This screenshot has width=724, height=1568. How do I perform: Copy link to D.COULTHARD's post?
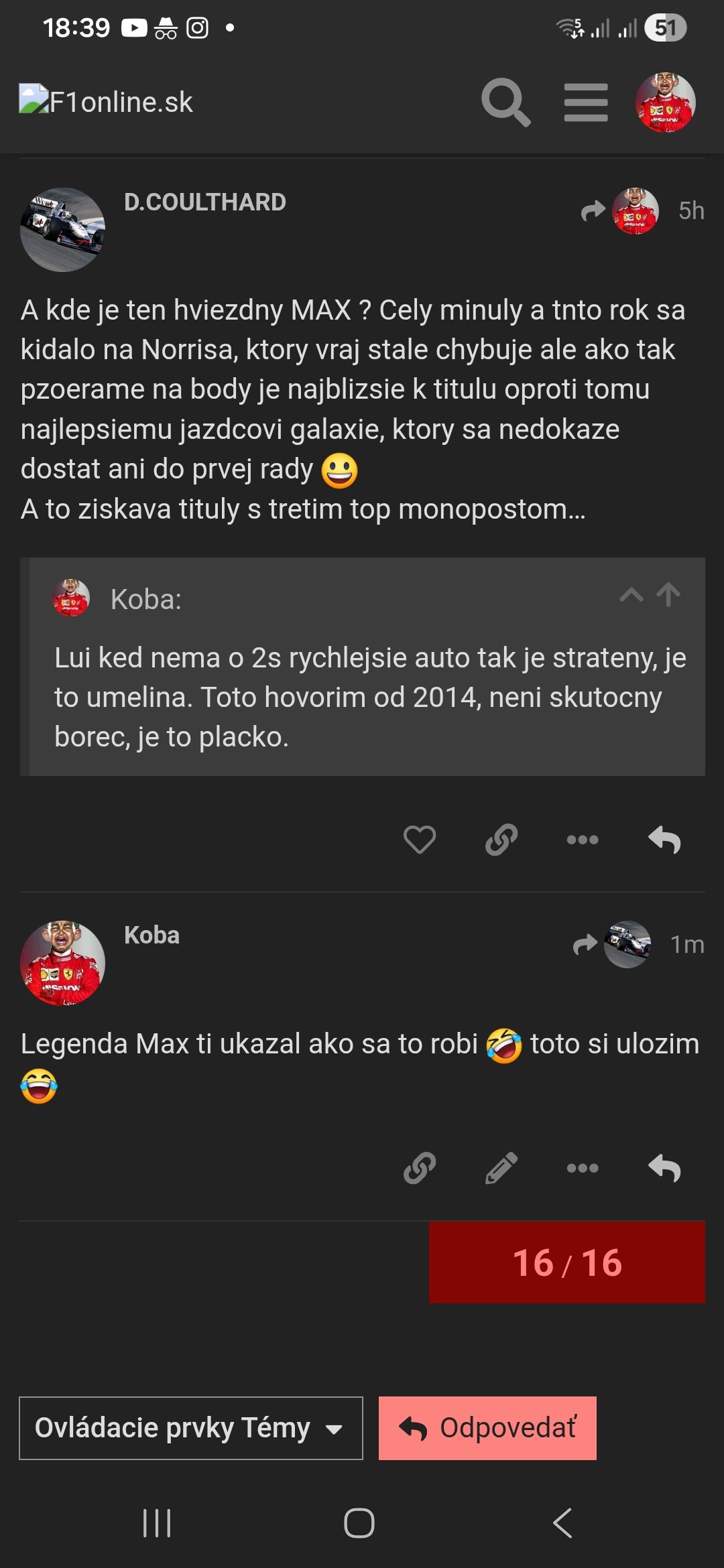coord(501,840)
